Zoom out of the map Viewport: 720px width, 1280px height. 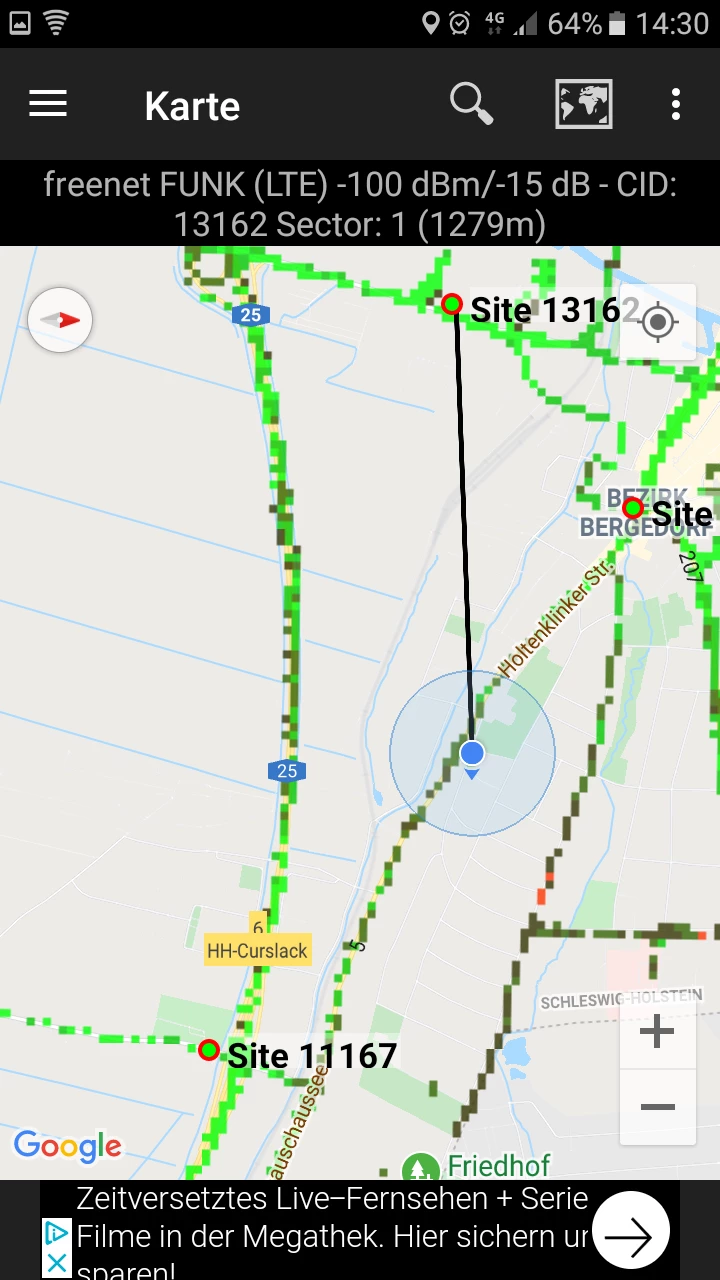[657, 1107]
